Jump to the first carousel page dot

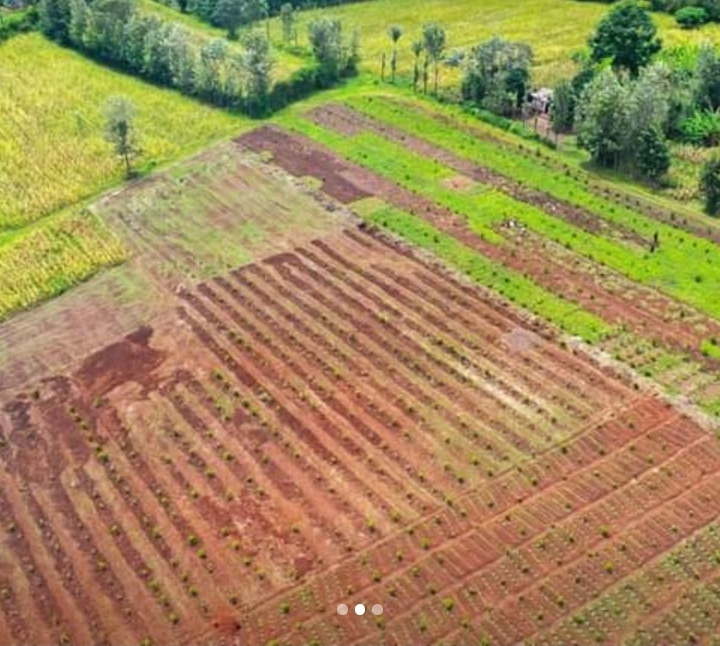coord(342,609)
